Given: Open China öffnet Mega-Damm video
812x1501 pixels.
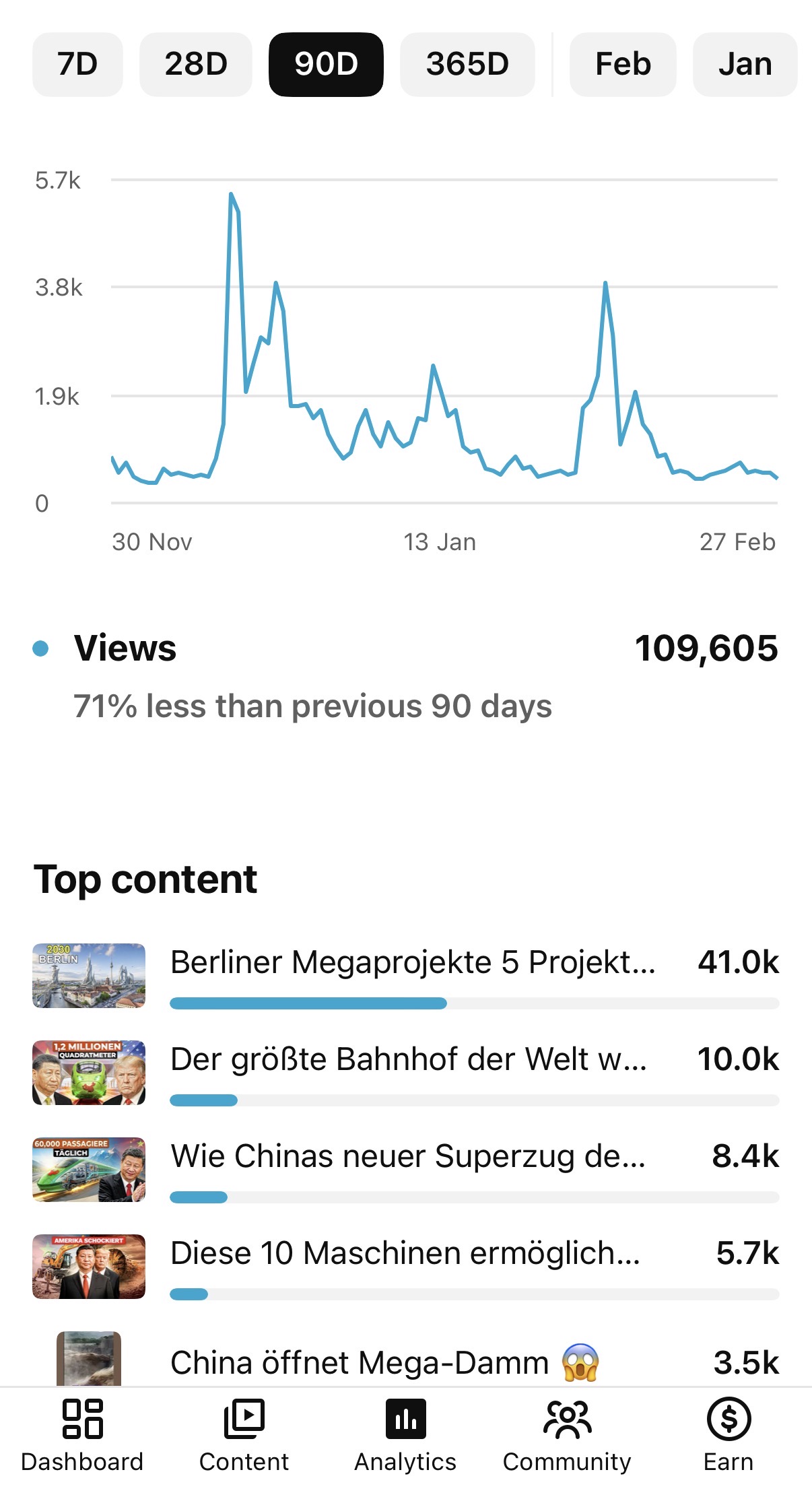Looking at the screenshot, I should click(384, 1362).
